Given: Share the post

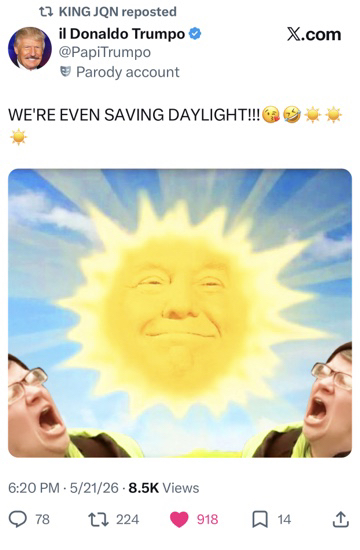Looking at the screenshot, I should [x=340, y=519].
